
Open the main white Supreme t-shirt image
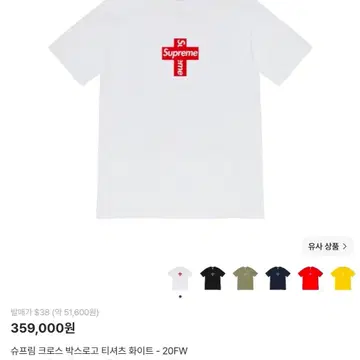point(180,109)
